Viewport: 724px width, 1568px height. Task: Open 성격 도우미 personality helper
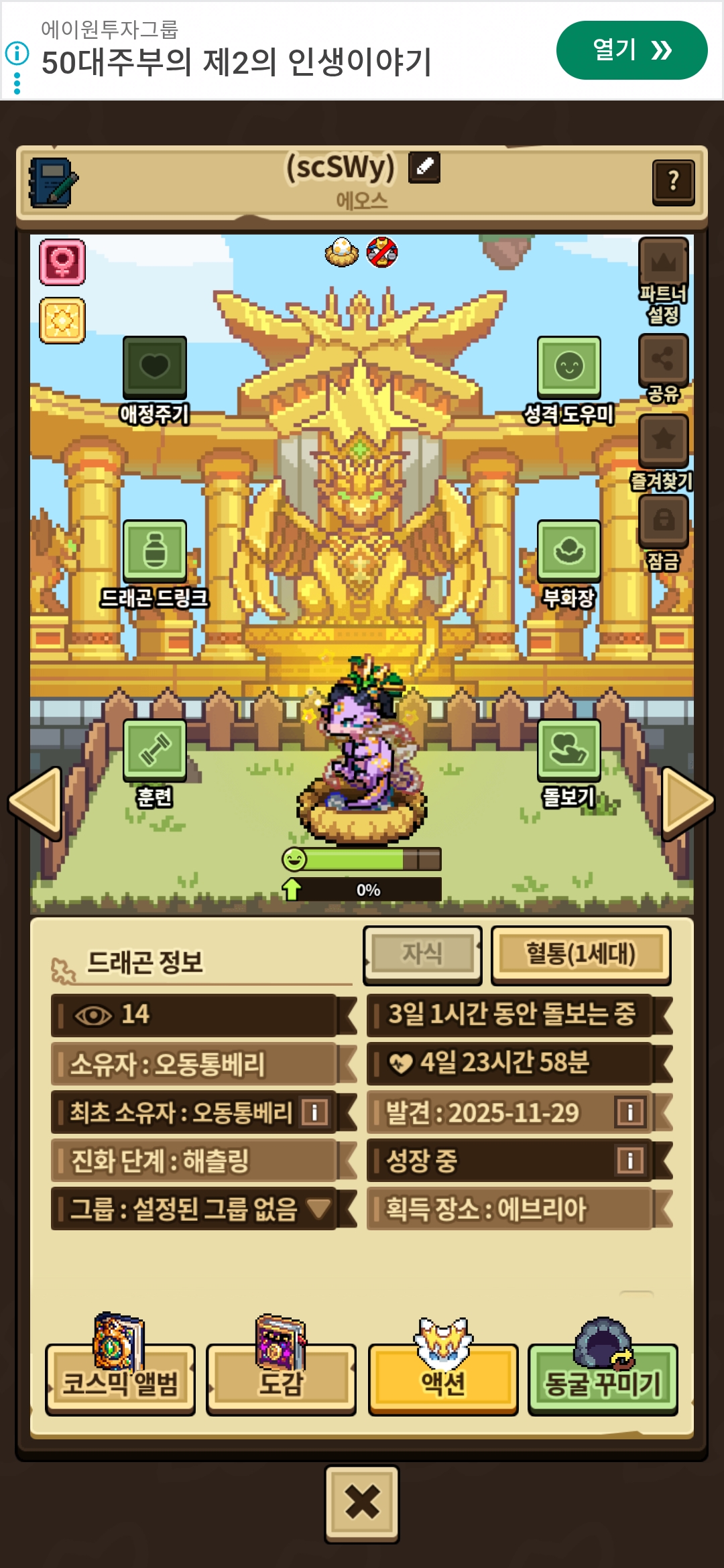(568, 368)
